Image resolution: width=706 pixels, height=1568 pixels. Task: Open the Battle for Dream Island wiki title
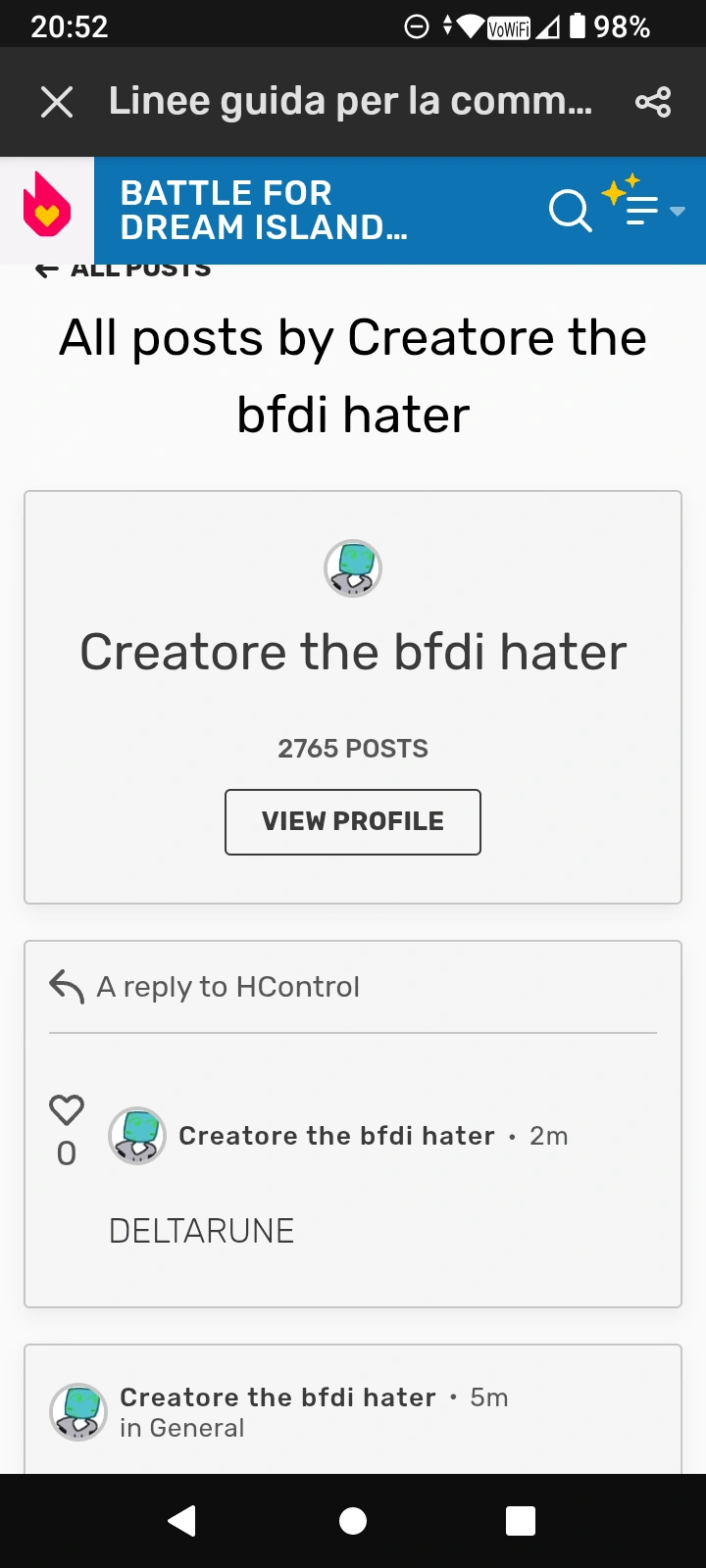click(x=263, y=210)
